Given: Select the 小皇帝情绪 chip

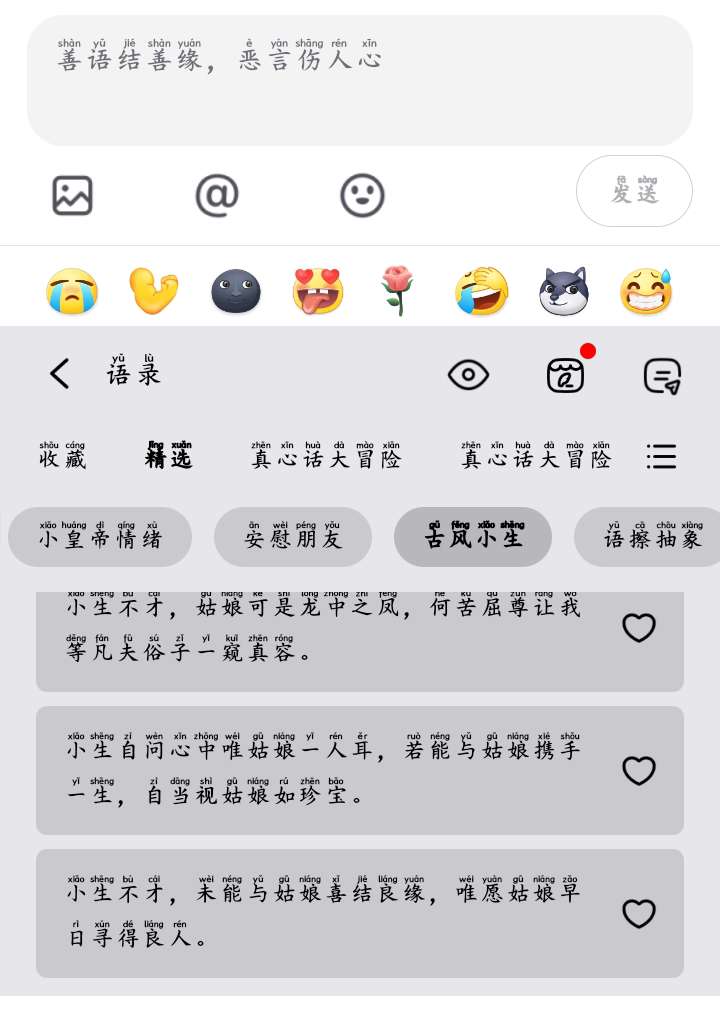Looking at the screenshot, I should pos(99,538).
